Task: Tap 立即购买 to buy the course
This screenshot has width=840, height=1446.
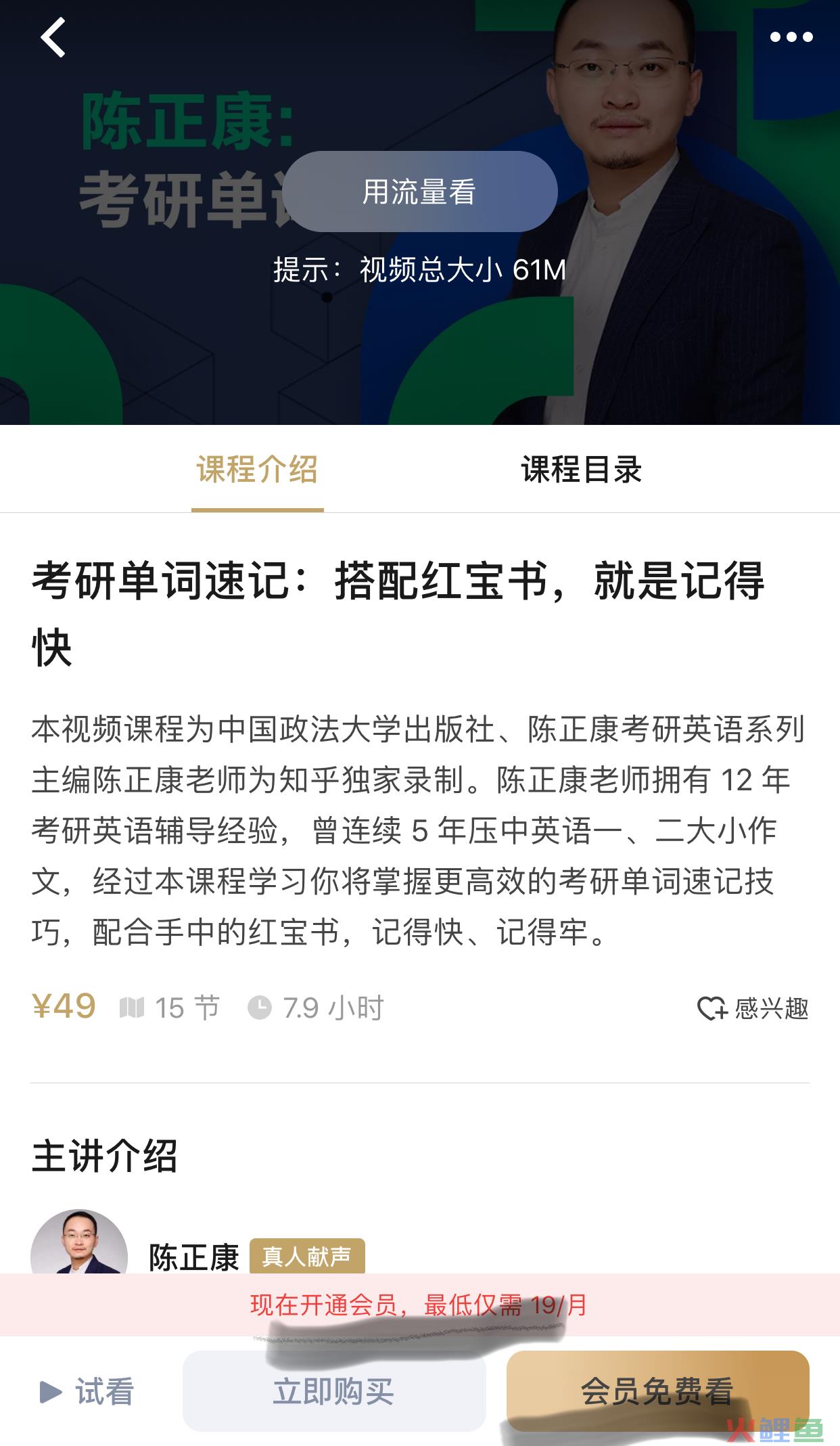Action: point(334,1391)
